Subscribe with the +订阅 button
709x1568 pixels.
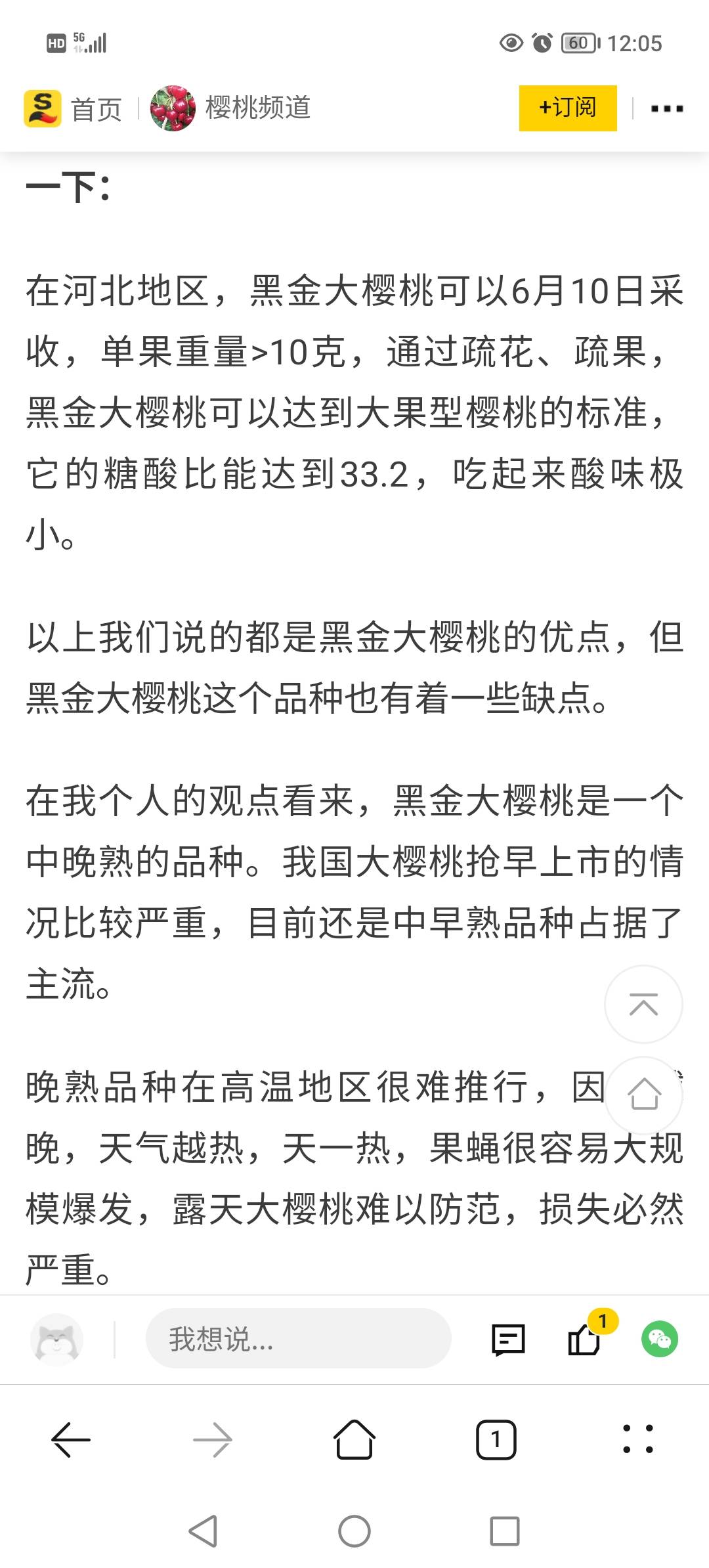[x=568, y=108]
